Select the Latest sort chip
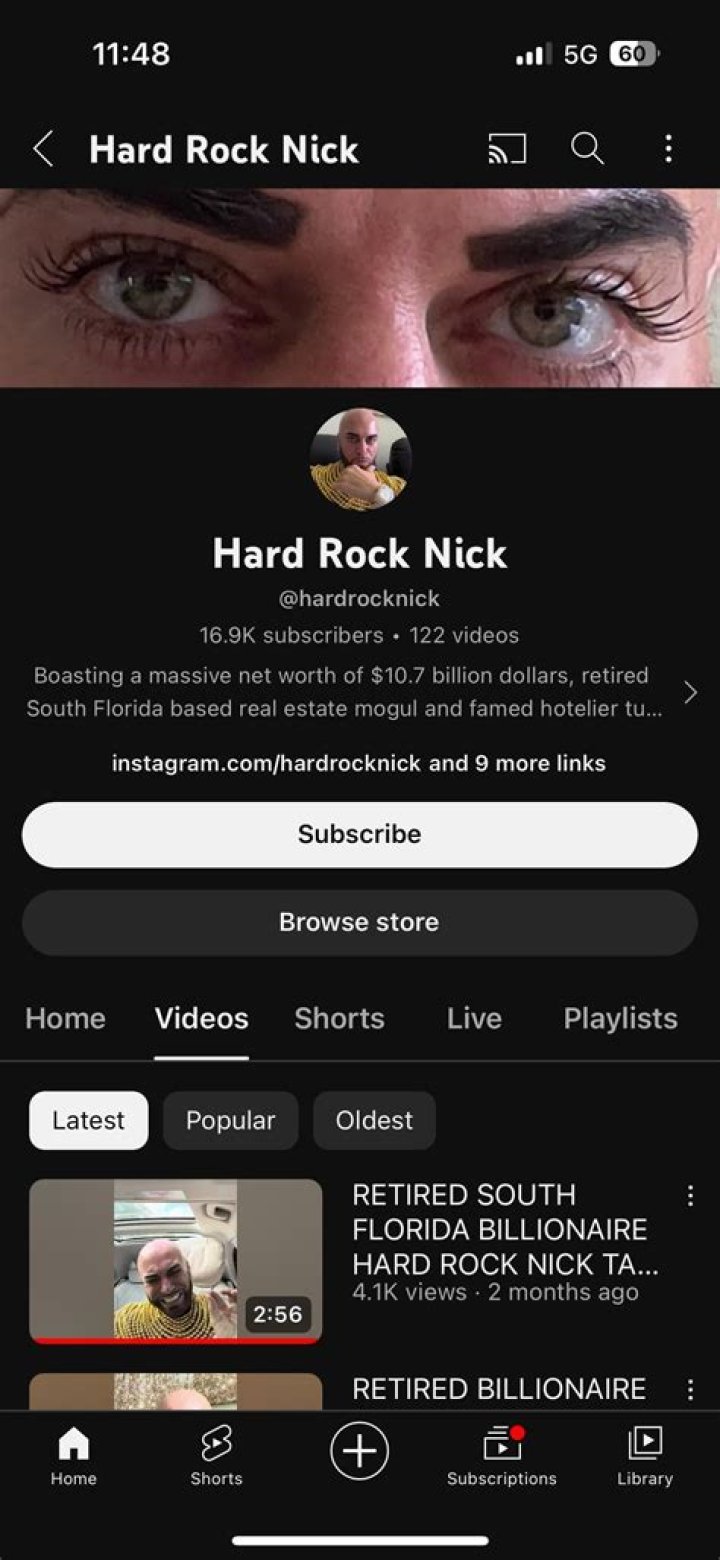 tap(88, 1120)
